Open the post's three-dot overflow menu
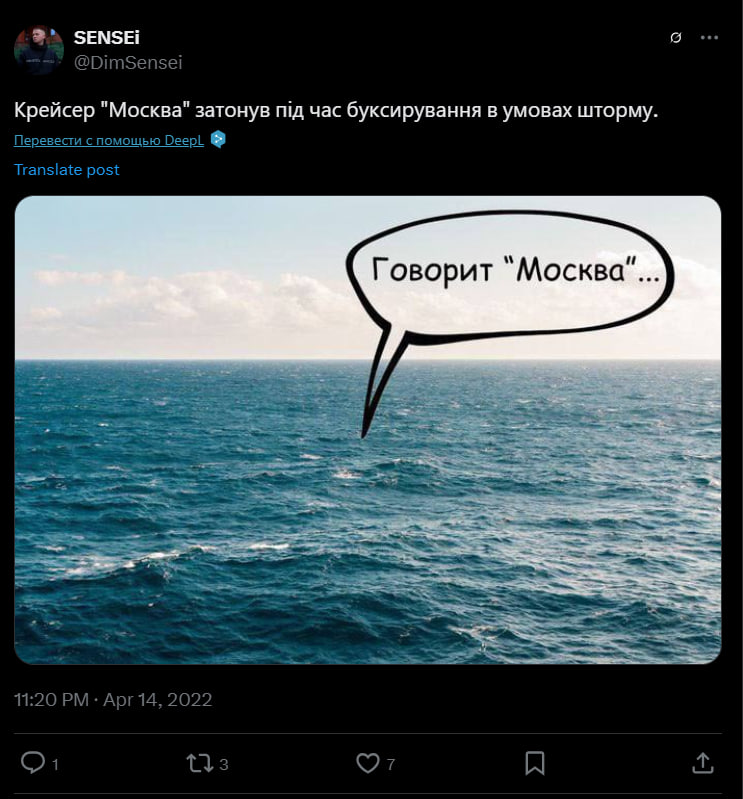This screenshot has width=743, height=799. 709,38
